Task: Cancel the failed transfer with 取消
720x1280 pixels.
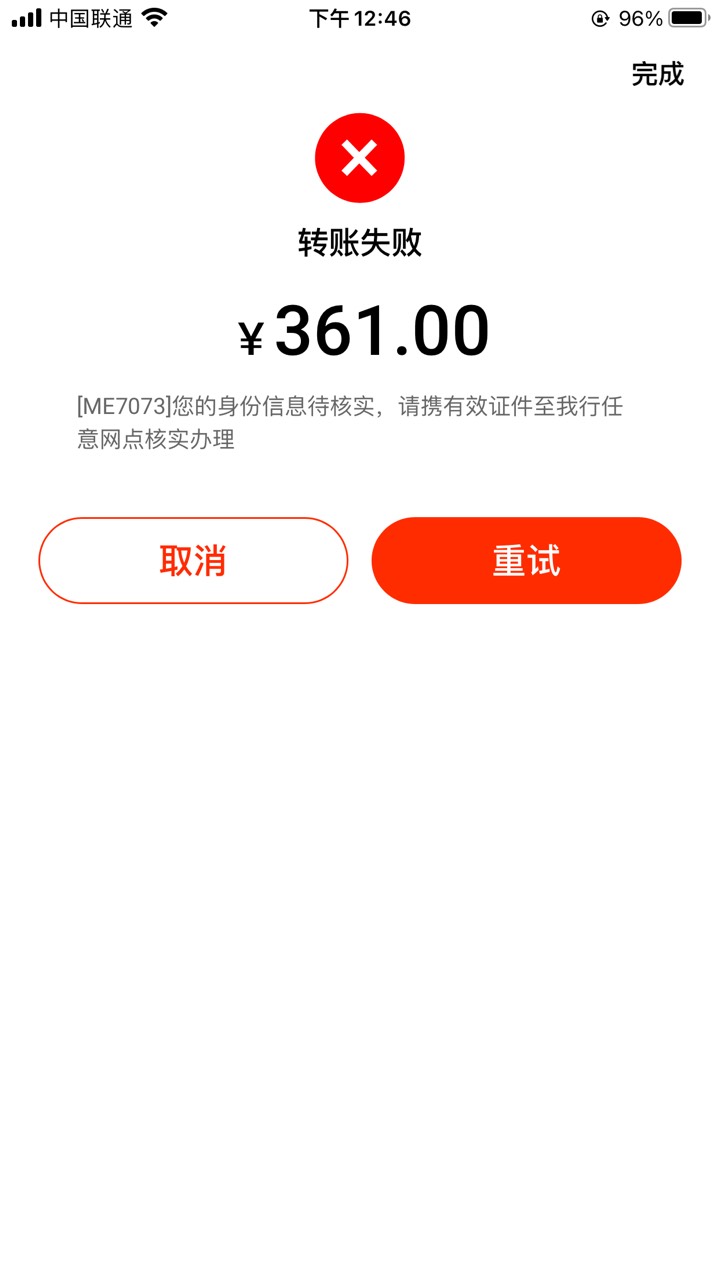Action: coord(193,560)
